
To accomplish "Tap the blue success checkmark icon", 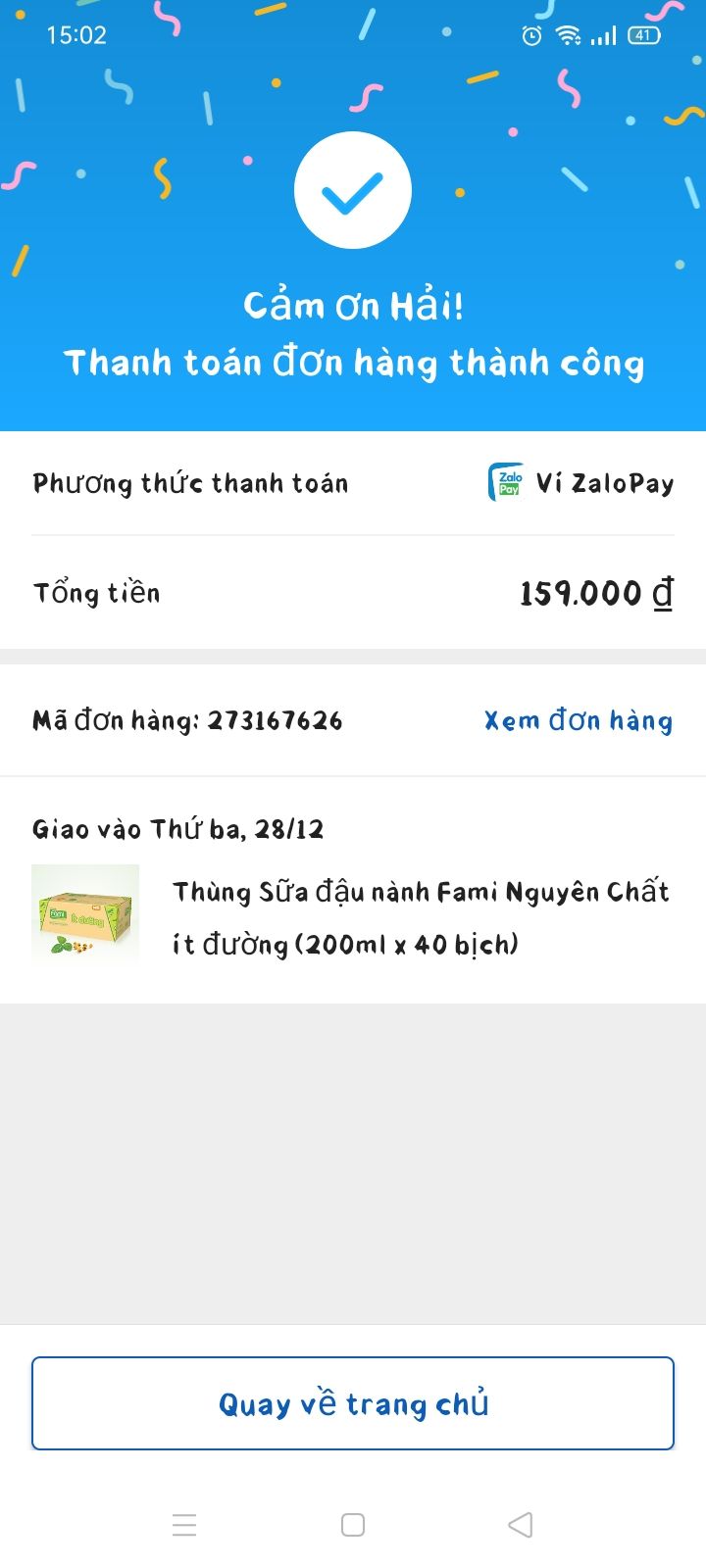I will pyautogui.click(x=353, y=190).
